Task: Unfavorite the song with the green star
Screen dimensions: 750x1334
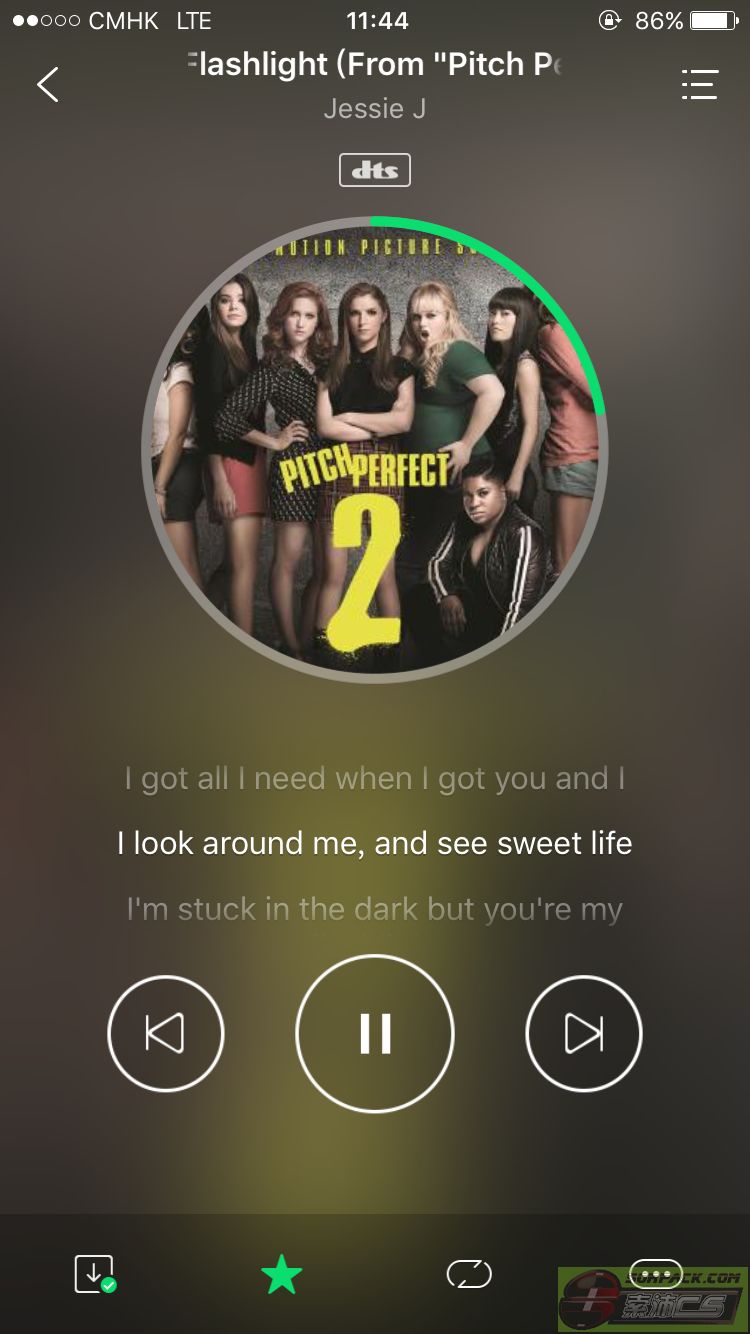Action: coord(281,1275)
